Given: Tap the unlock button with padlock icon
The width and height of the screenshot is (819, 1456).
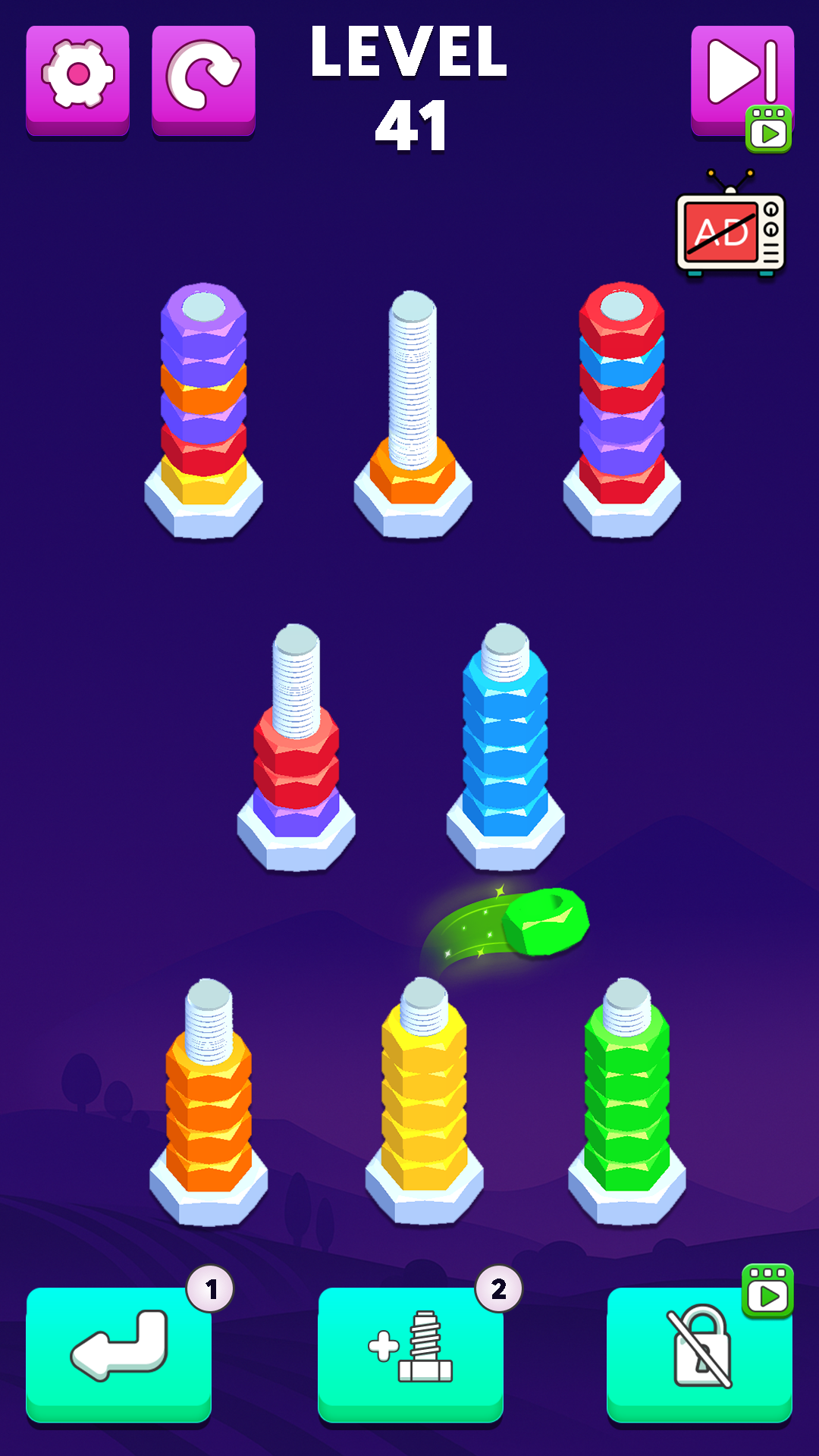Looking at the screenshot, I should [699, 1351].
